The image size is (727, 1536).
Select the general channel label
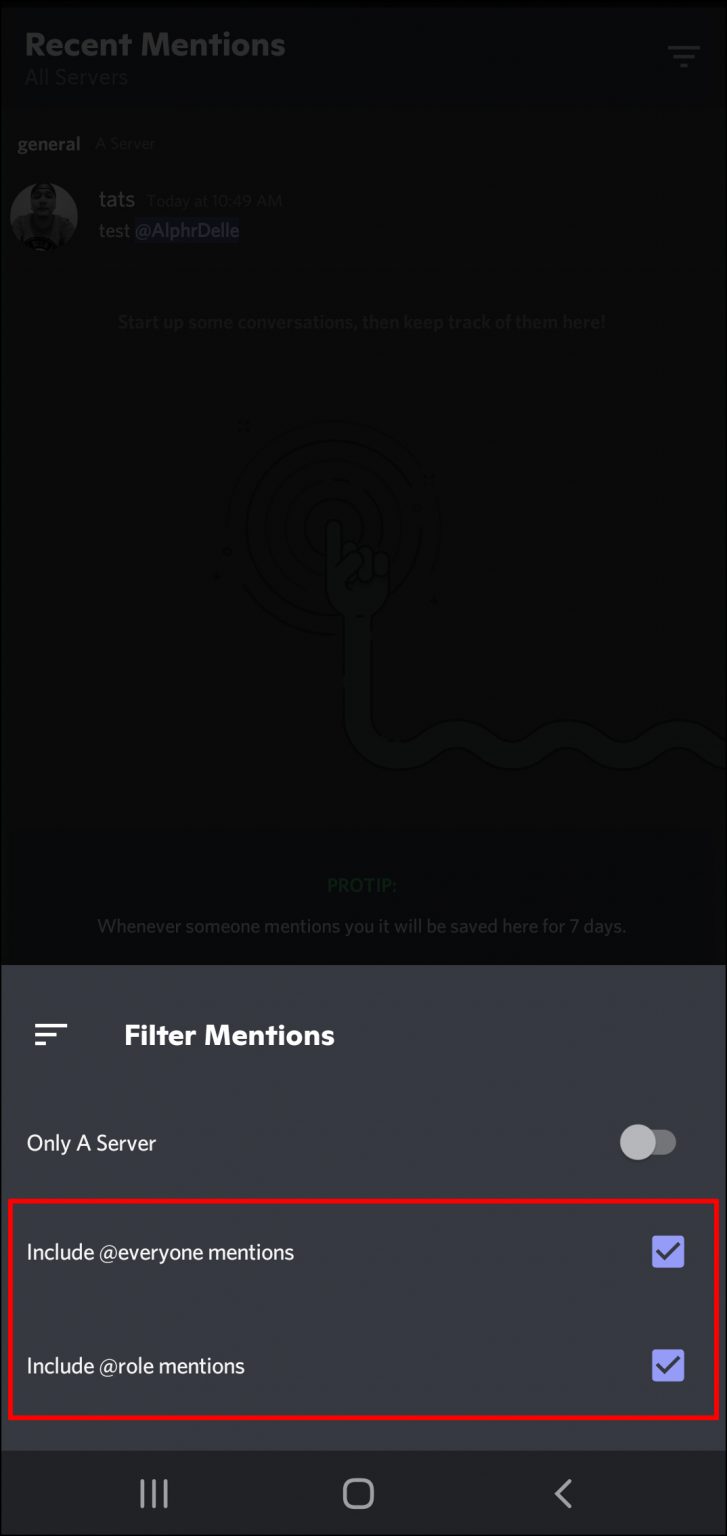(48, 143)
